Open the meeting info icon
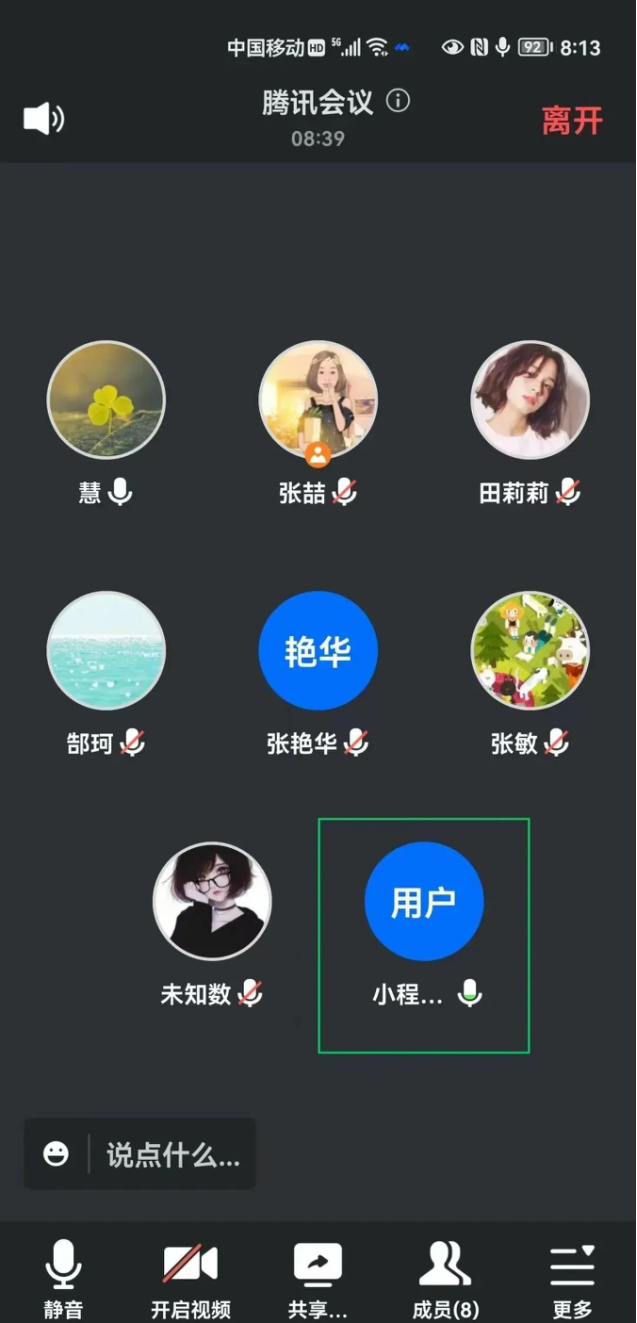The height and width of the screenshot is (1323, 637). pos(399,101)
